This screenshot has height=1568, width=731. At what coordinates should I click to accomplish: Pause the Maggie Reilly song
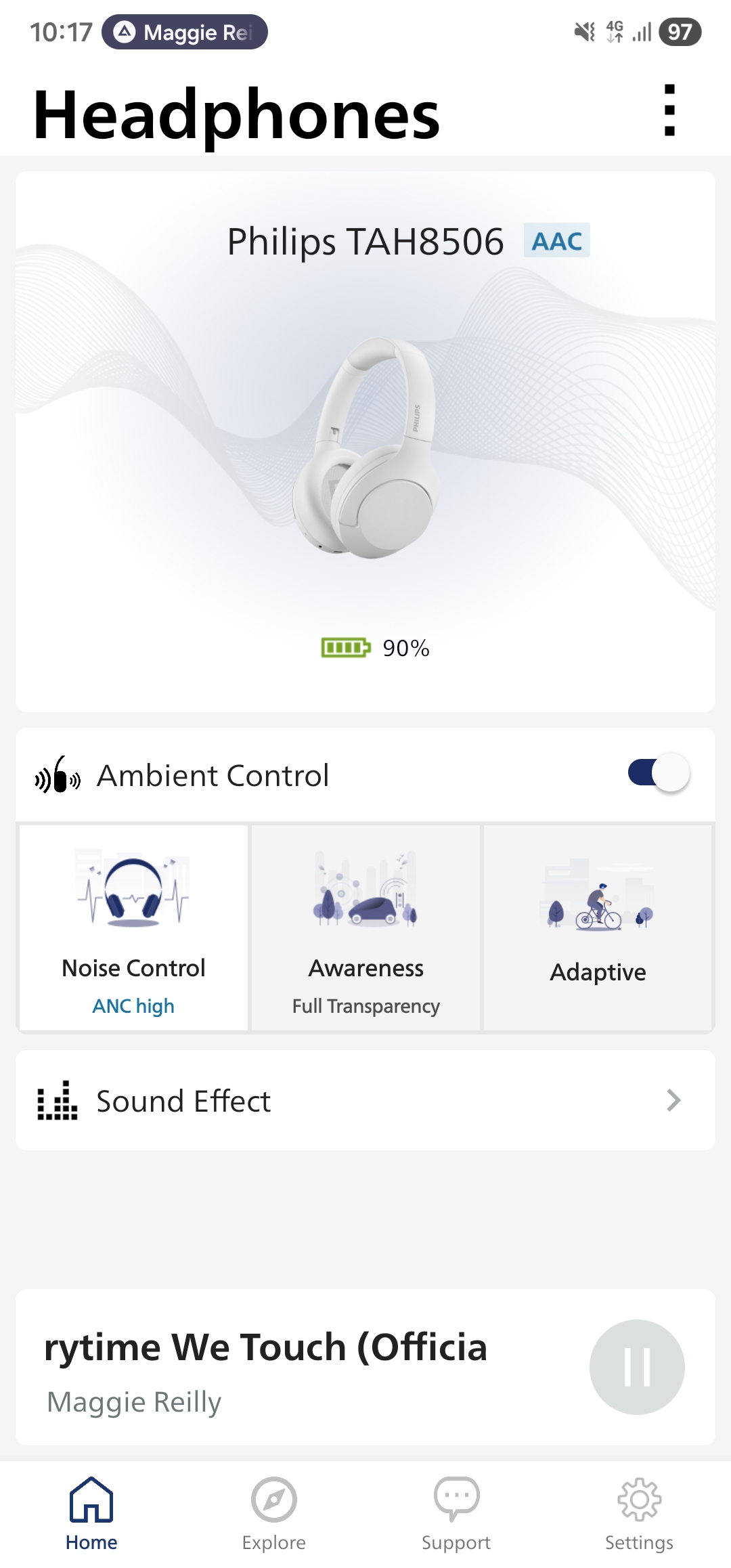tap(636, 1367)
